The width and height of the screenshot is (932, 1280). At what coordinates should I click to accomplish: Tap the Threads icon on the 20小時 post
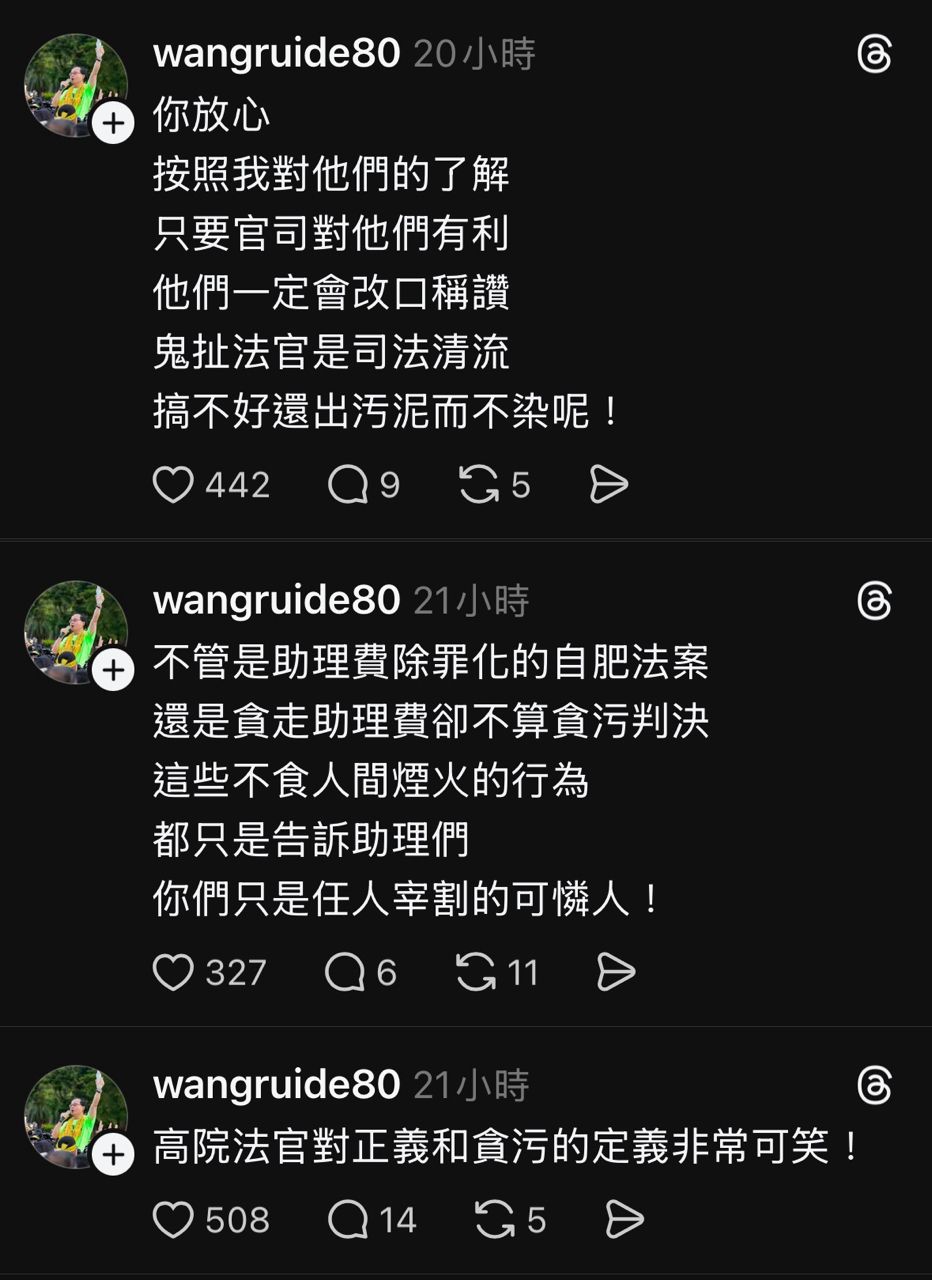(x=874, y=55)
